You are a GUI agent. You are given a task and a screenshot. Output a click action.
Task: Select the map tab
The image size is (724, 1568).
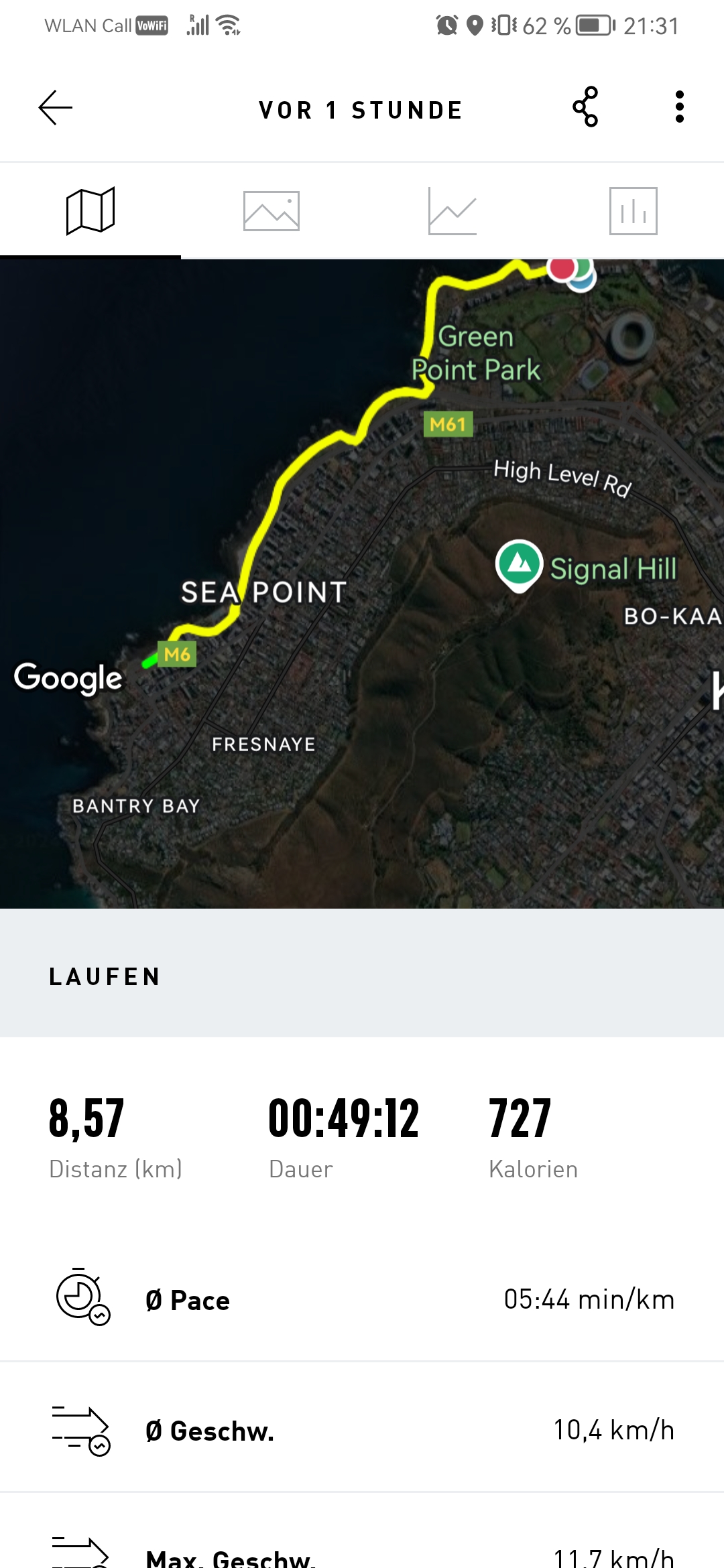click(x=90, y=210)
